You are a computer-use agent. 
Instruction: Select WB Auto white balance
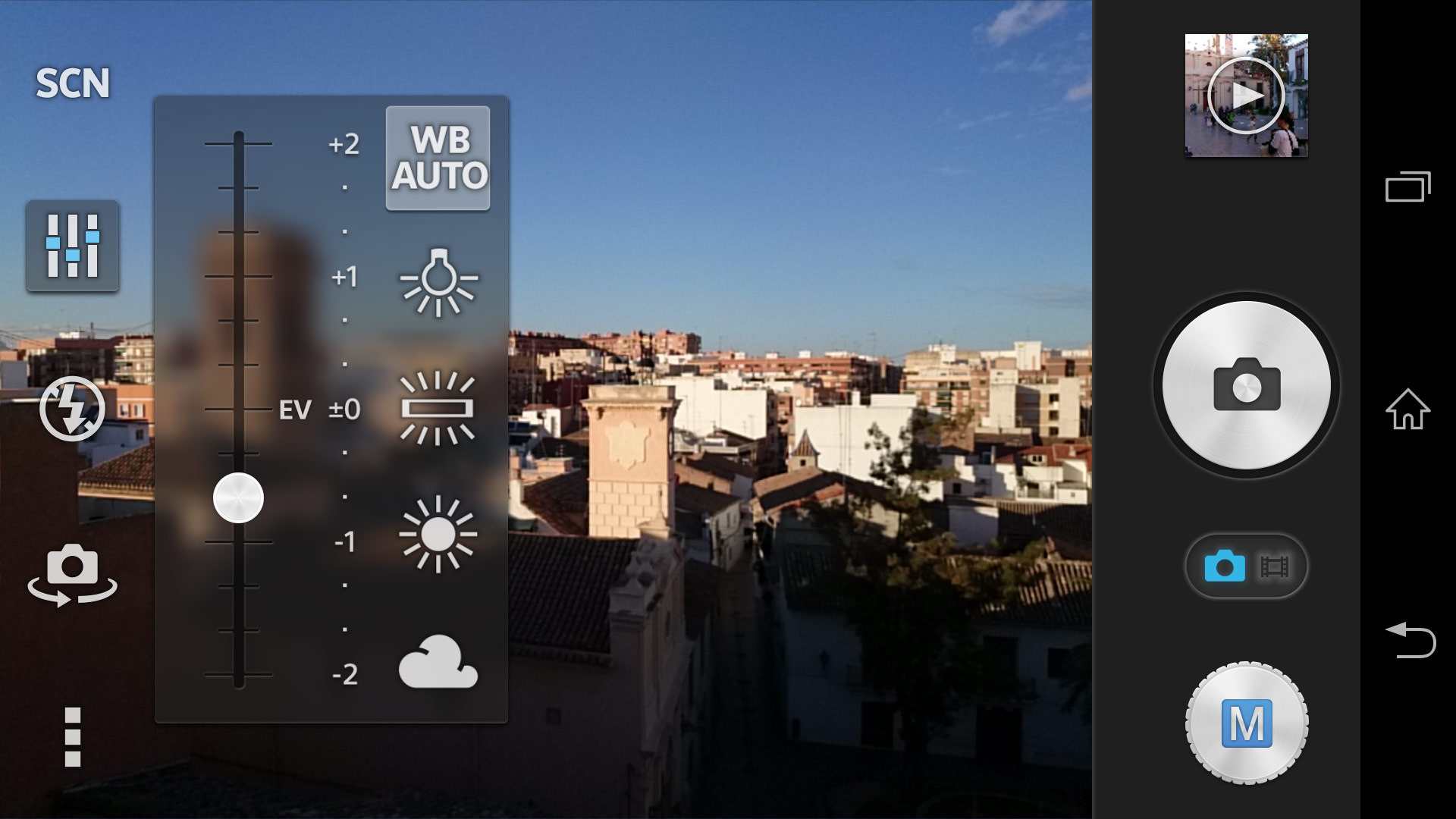[438, 158]
